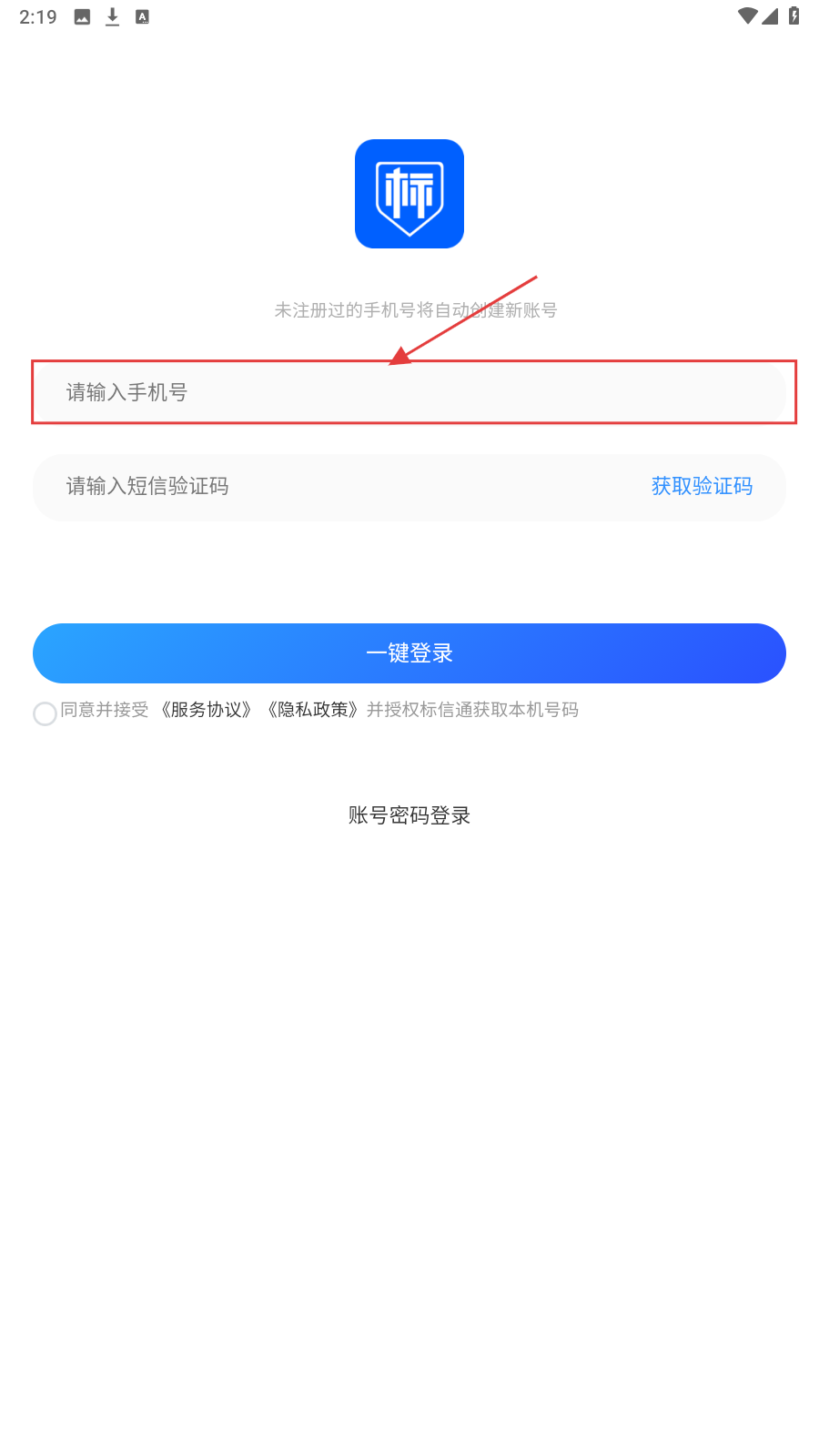Open the 《服务协议》 link
This screenshot has height=1456, width=819.
coord(207,710)
